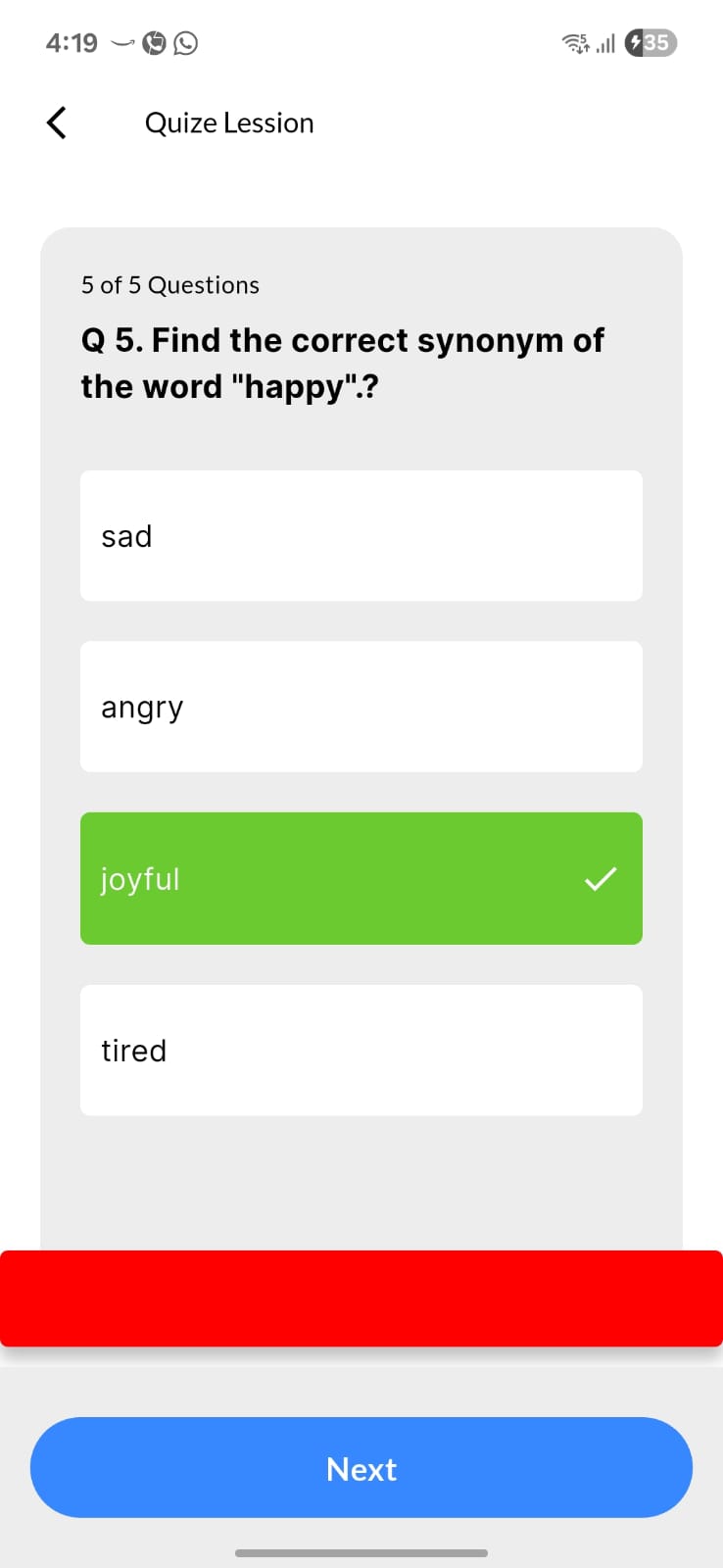Go back using the arrow icon
Viewport: 723px width, 1568px height.
tap(57, 122)
